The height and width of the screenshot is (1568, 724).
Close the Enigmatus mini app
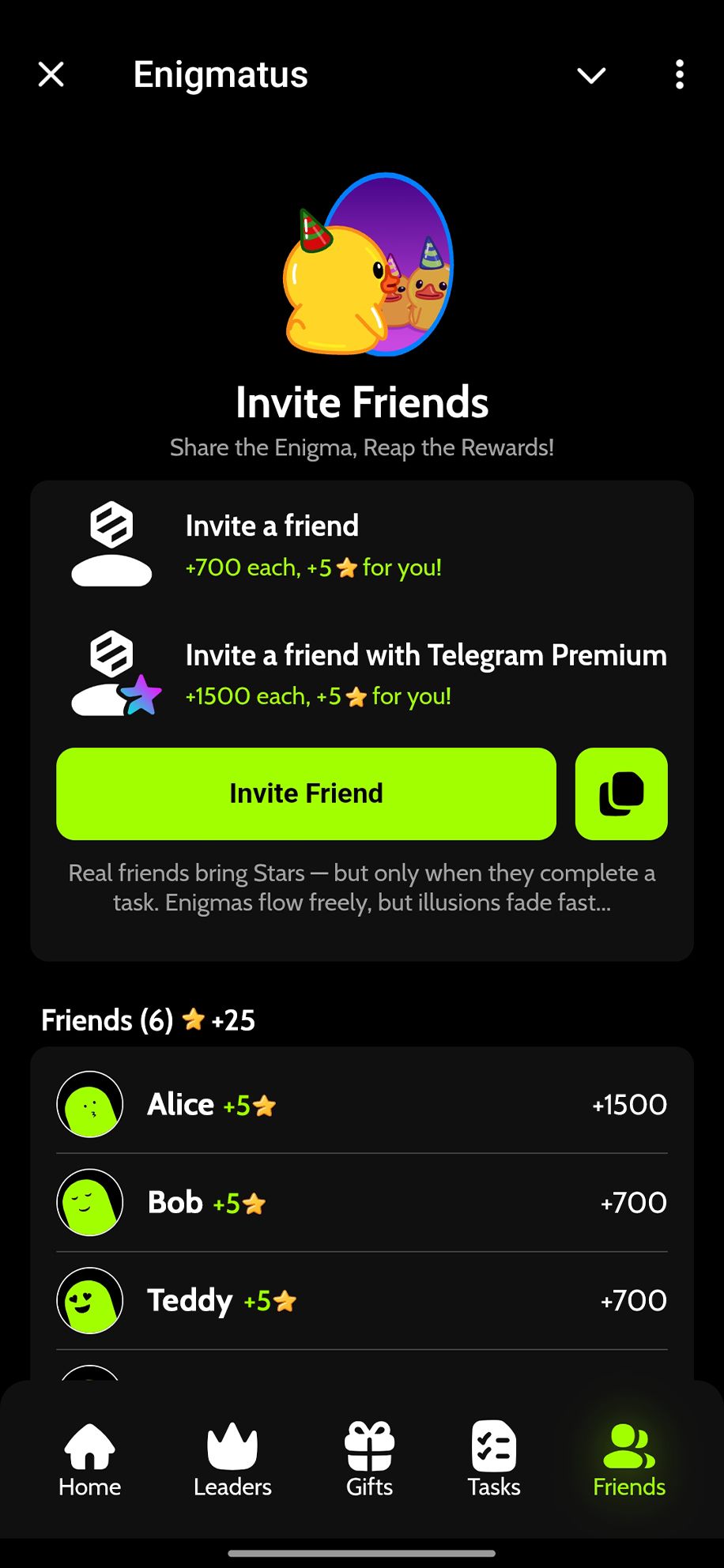coord(51,75)
